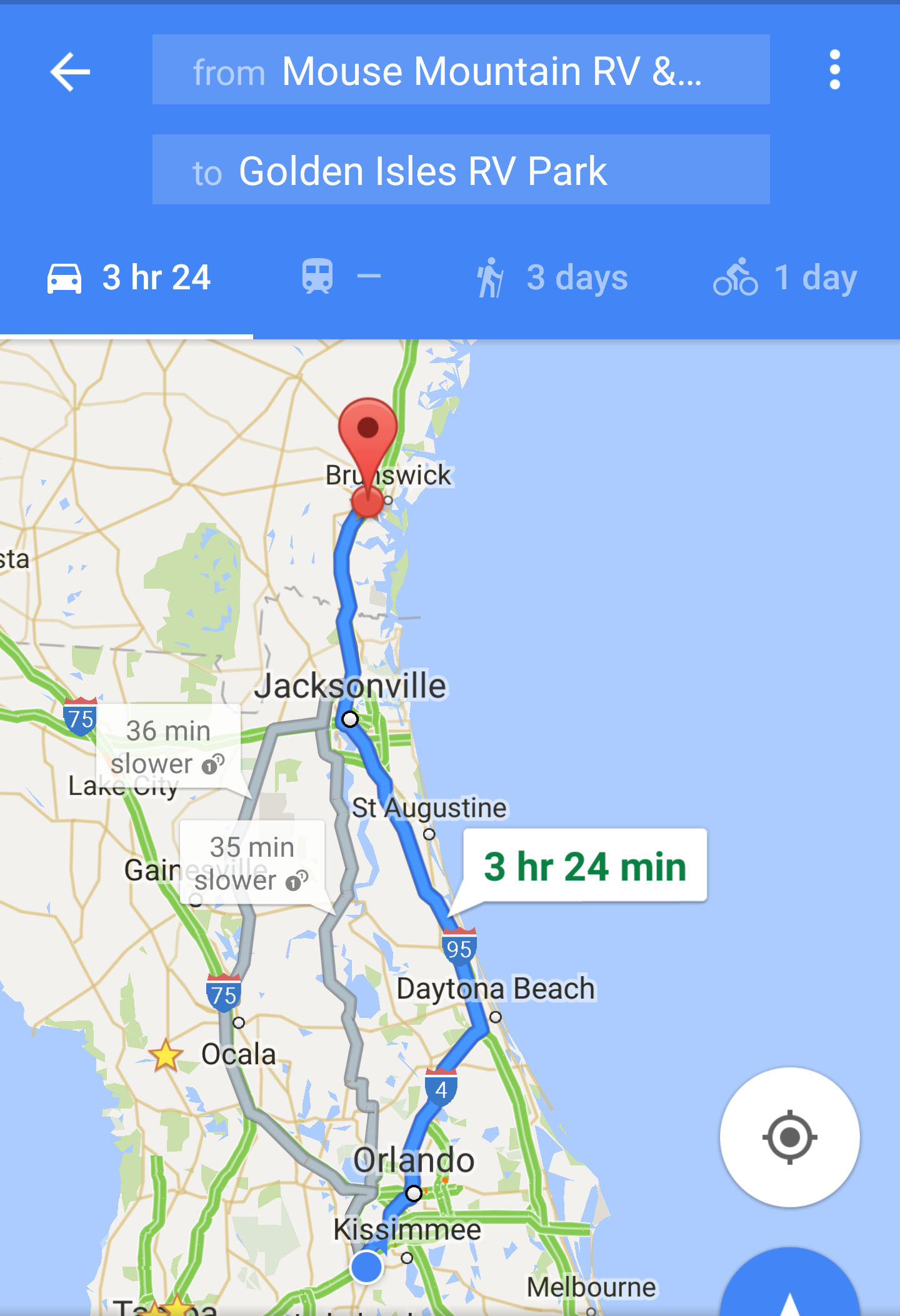Edit destination Golden Isles RV Park
This screenshot has height=1316, width=900.
click(x=461, y=170)
